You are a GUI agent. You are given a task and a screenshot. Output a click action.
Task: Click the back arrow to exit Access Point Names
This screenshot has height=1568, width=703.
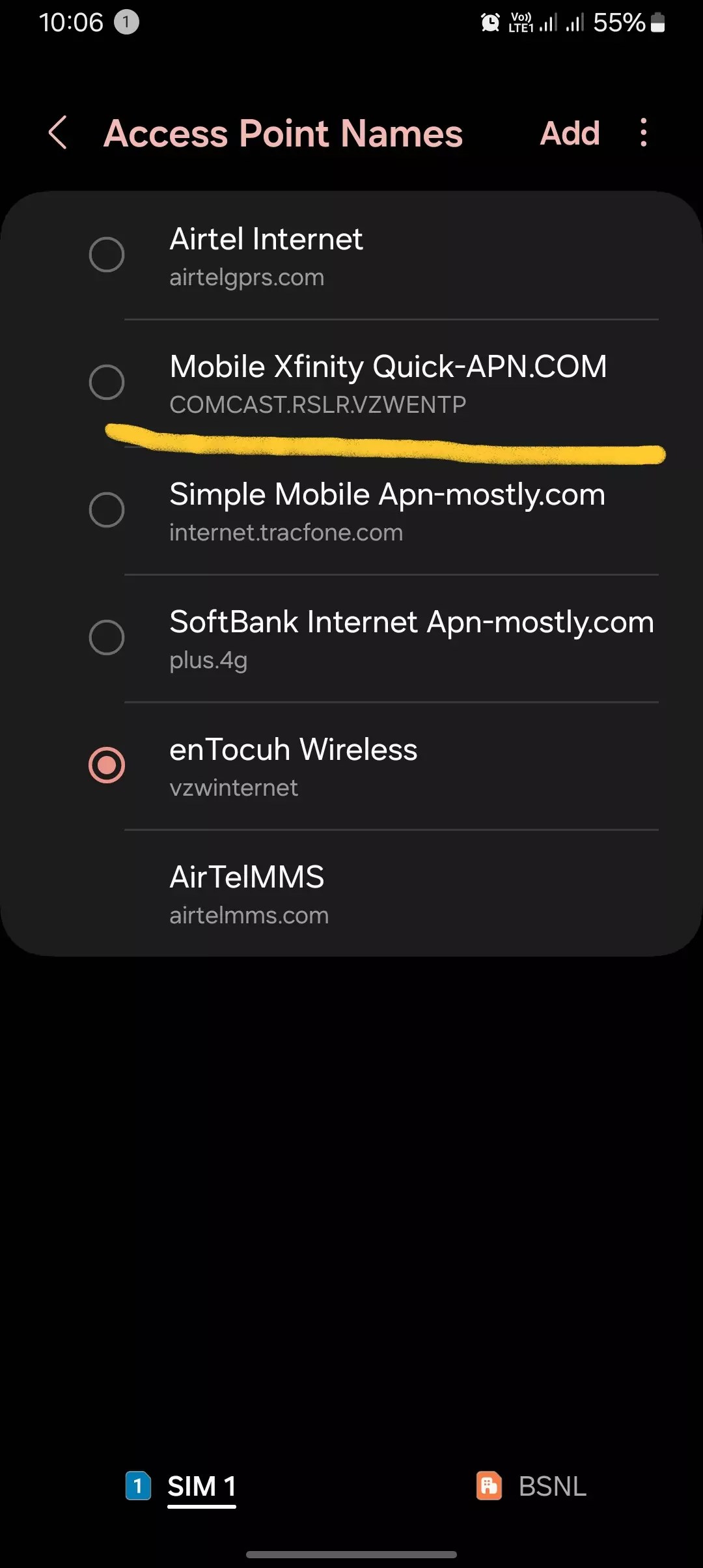point(57,133)
